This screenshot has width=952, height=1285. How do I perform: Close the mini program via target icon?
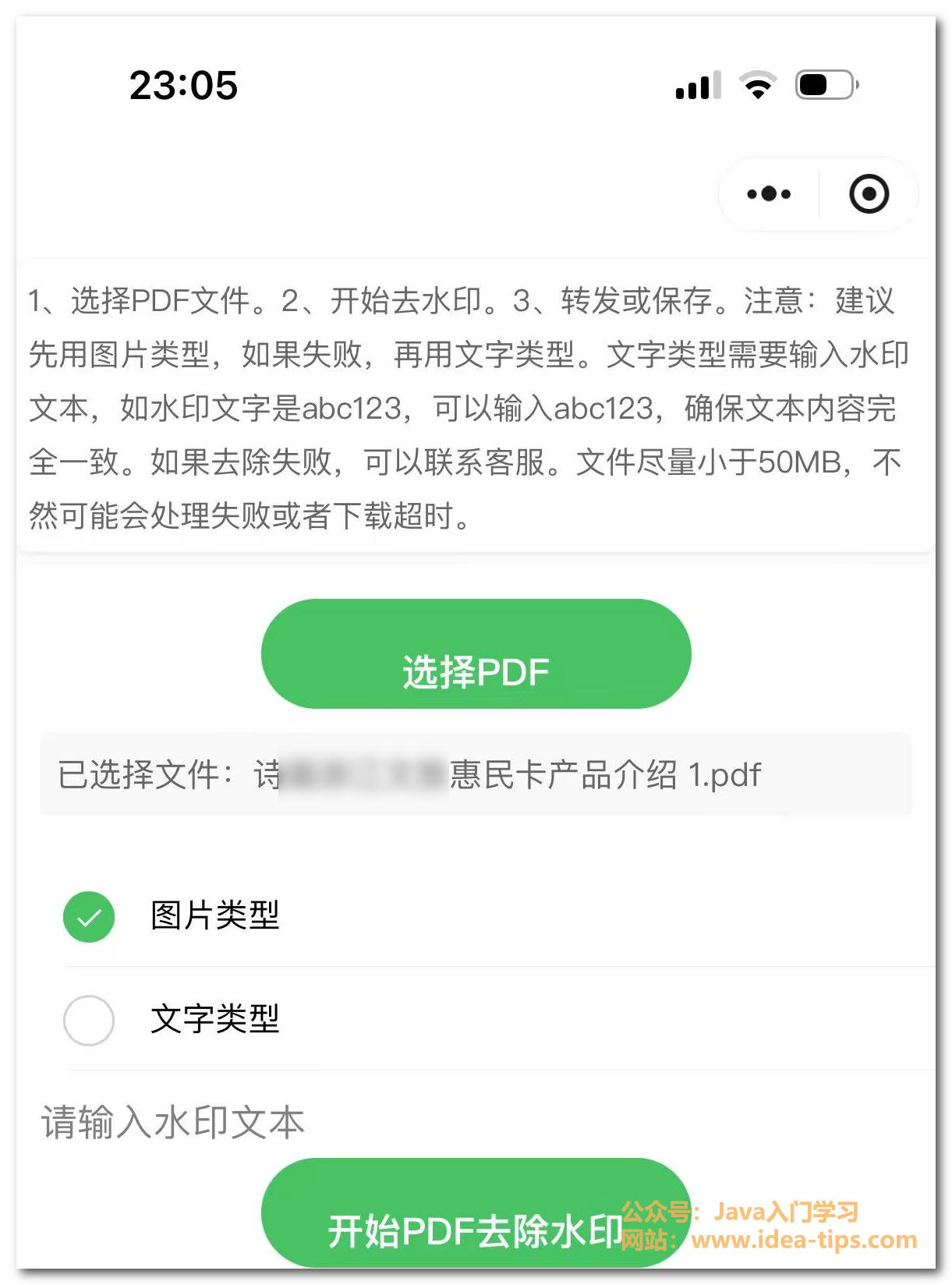pos(869,194)
